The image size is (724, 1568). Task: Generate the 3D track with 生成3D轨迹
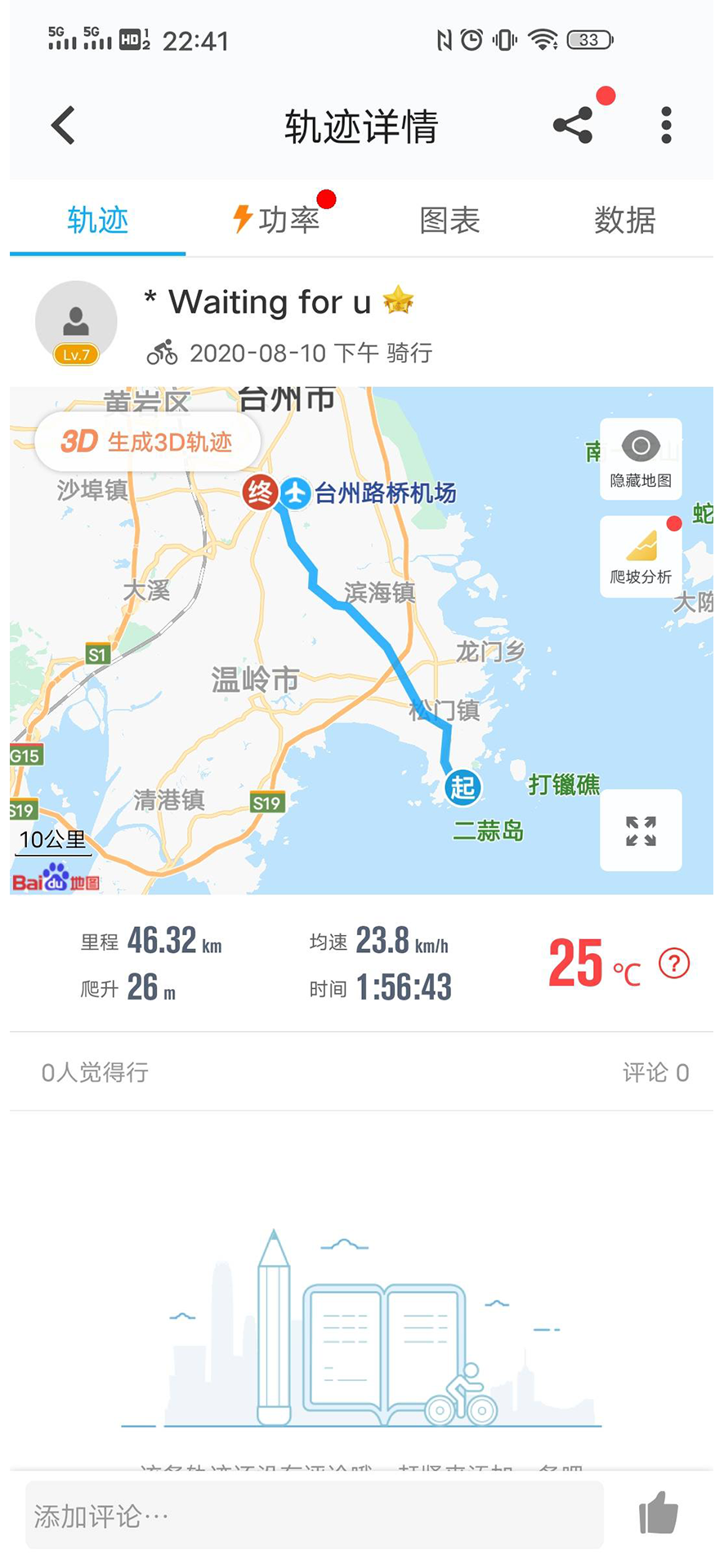pos(148,442)
